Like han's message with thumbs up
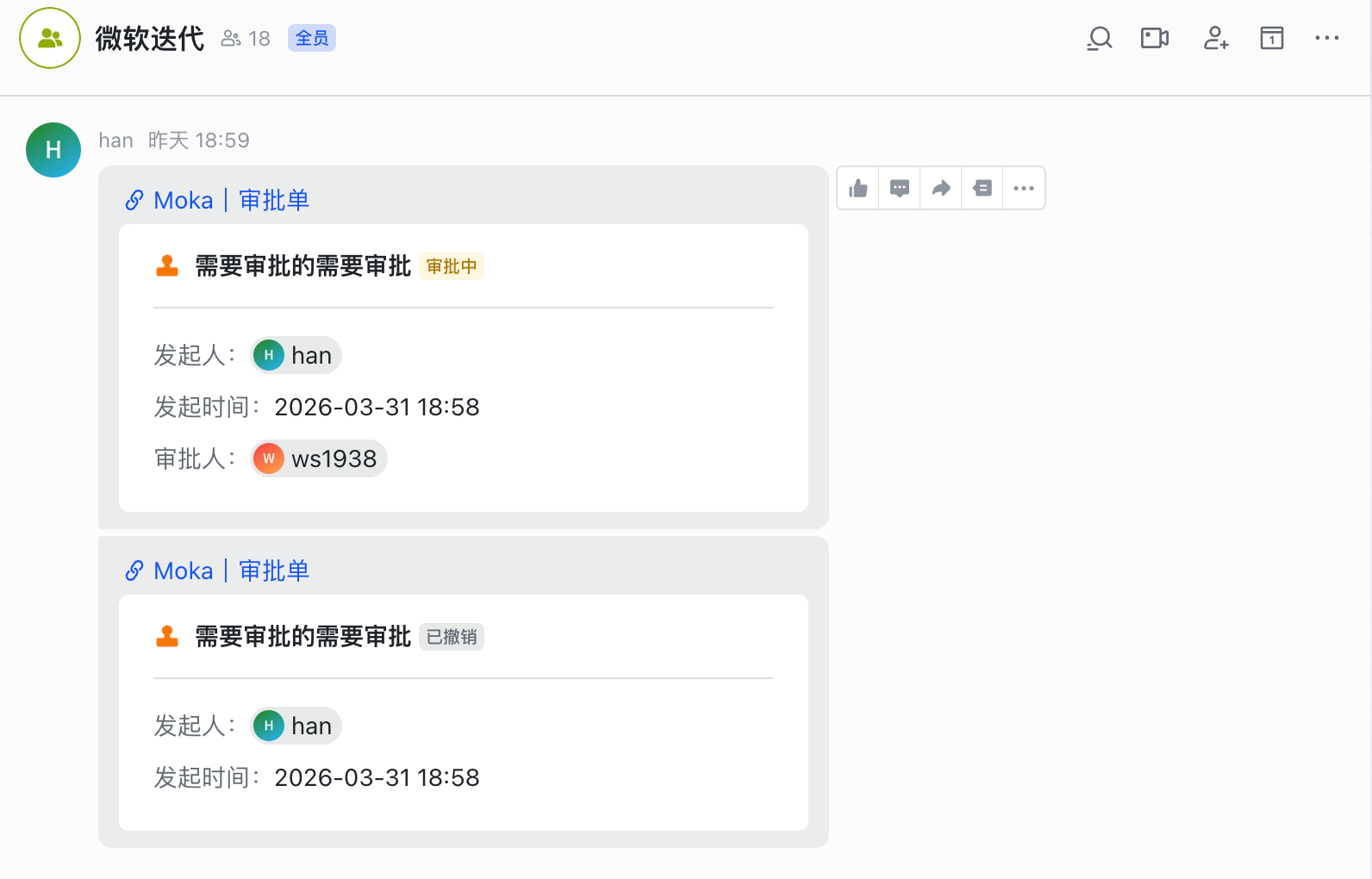This screenshot has width=1372, height=879. click(858, 189)
